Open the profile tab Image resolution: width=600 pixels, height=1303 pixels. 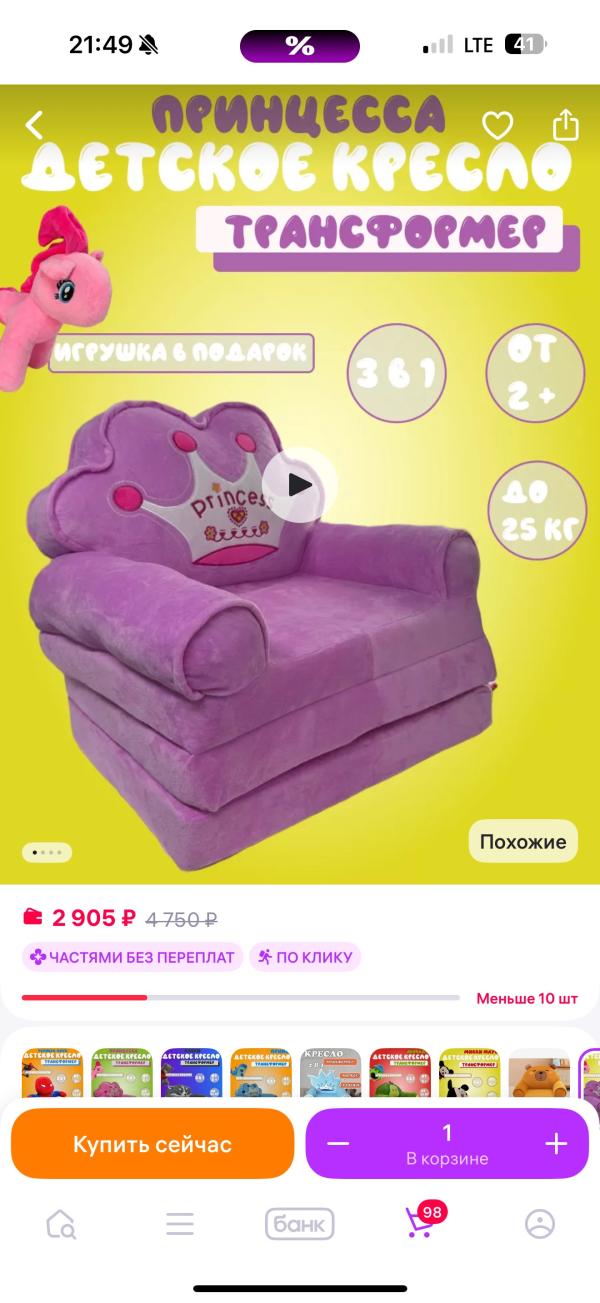tap(539, 1224)
